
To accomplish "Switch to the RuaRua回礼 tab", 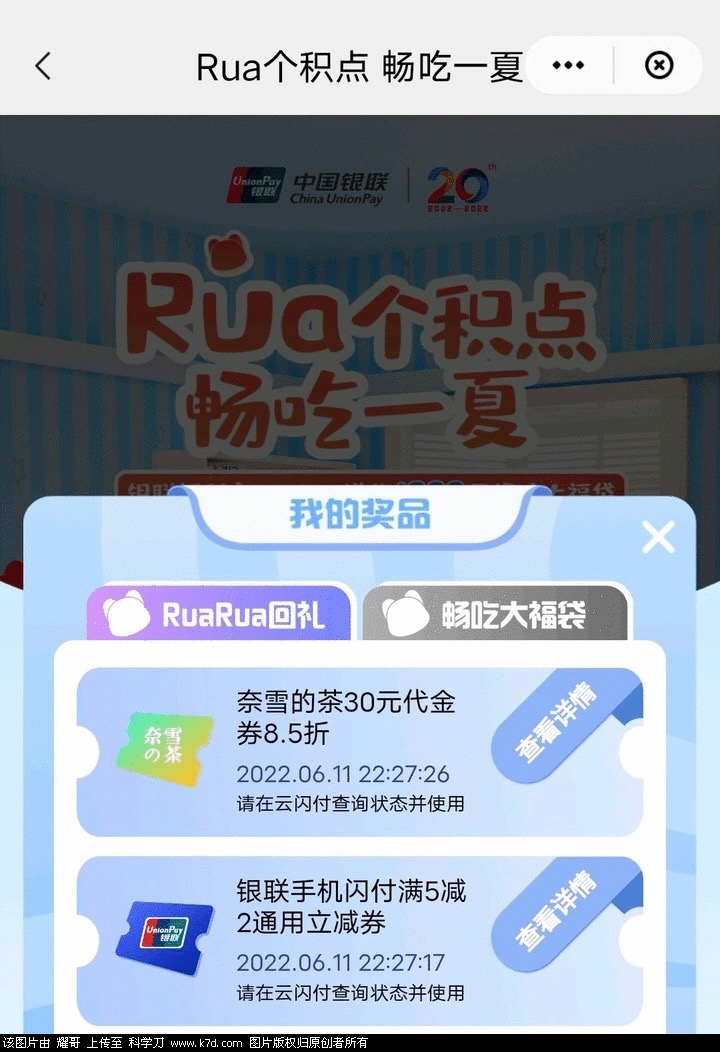I will point(222,613).
